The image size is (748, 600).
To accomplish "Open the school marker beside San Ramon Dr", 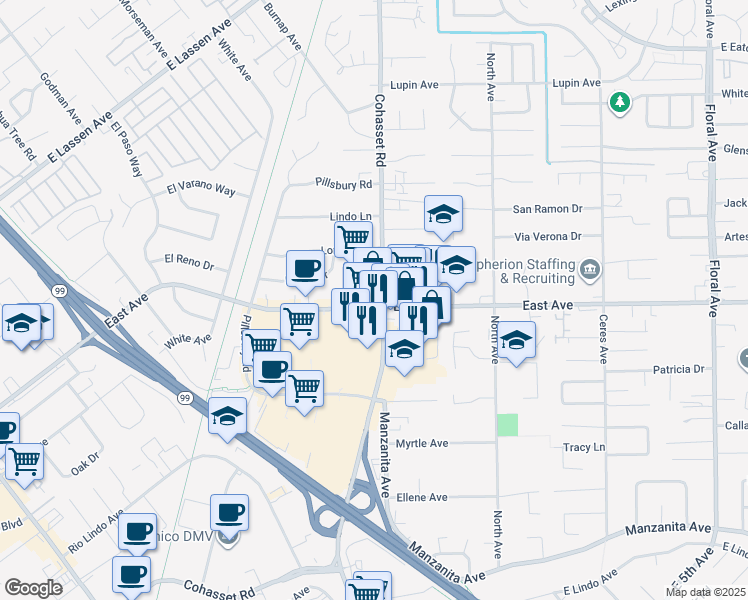I will click(443, 214).
